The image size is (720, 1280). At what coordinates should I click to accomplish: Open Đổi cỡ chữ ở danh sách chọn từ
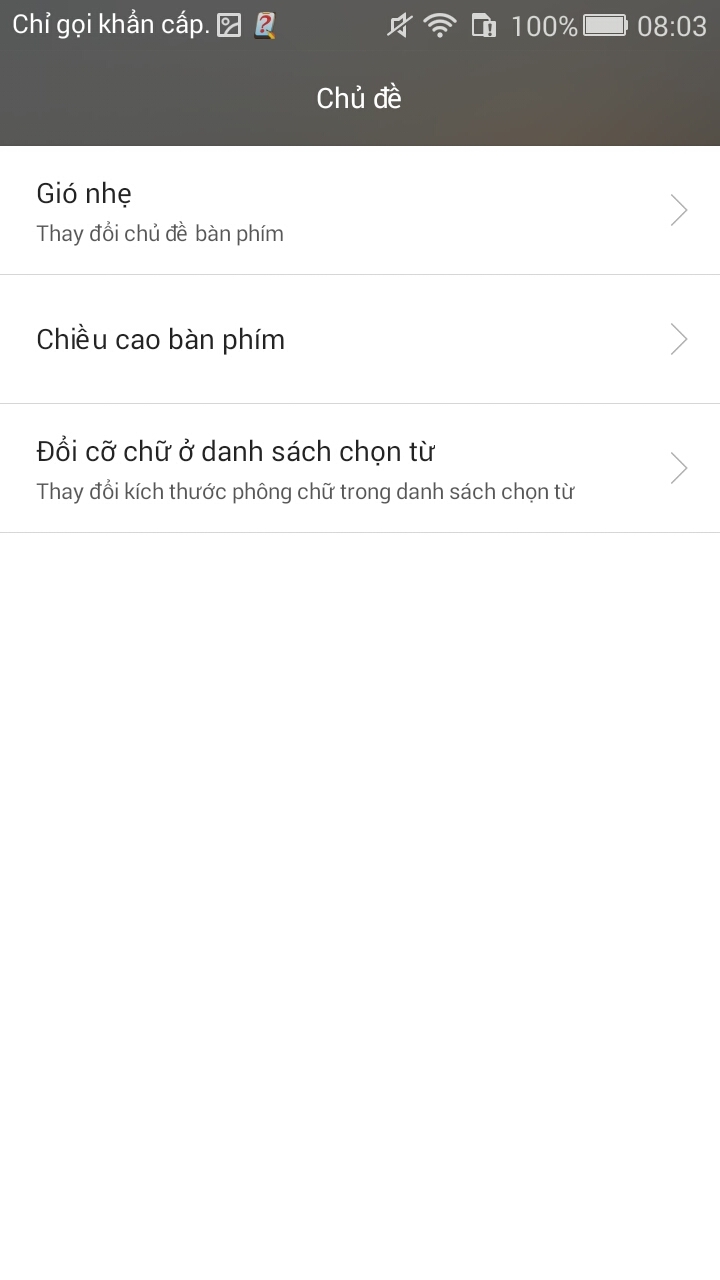(360, 469)
